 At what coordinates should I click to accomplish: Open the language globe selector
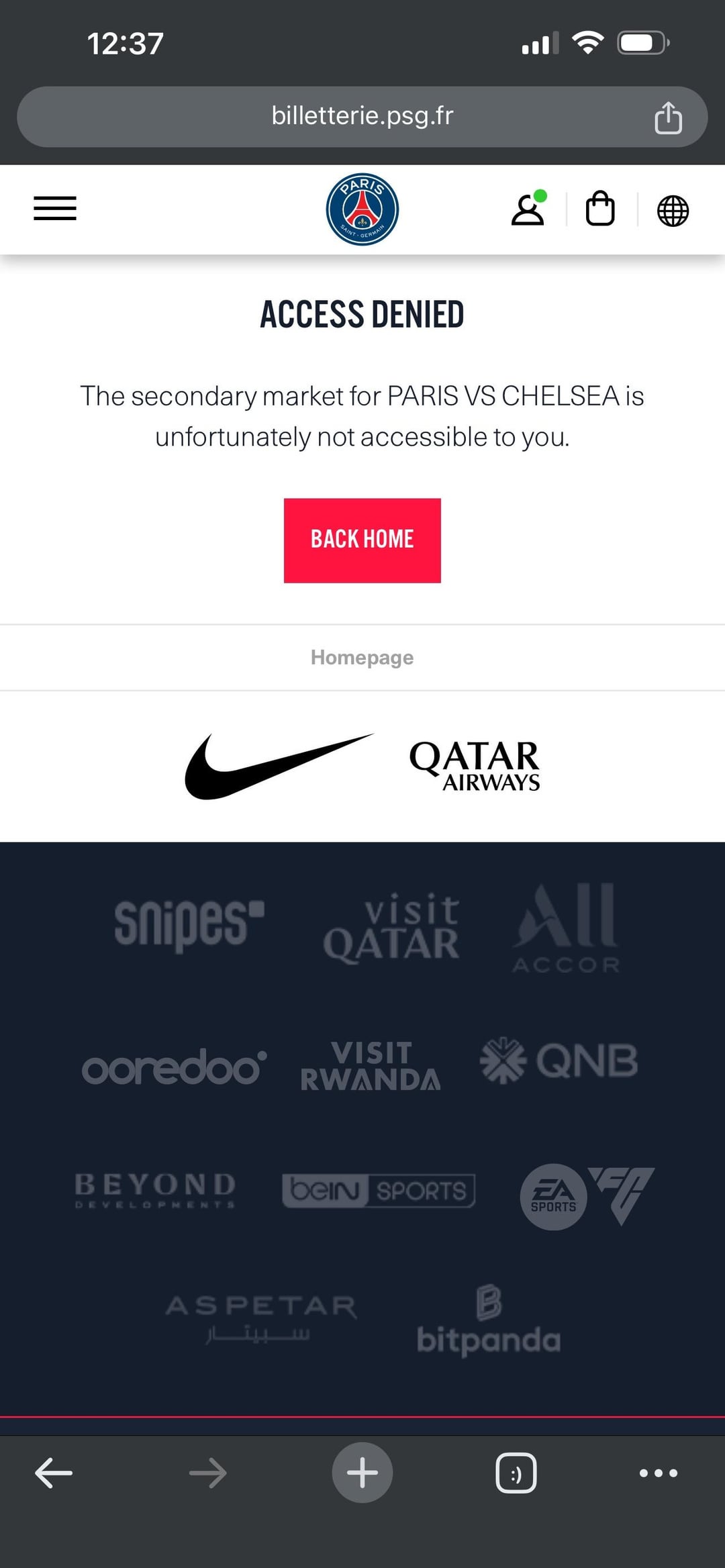(673, 211)
